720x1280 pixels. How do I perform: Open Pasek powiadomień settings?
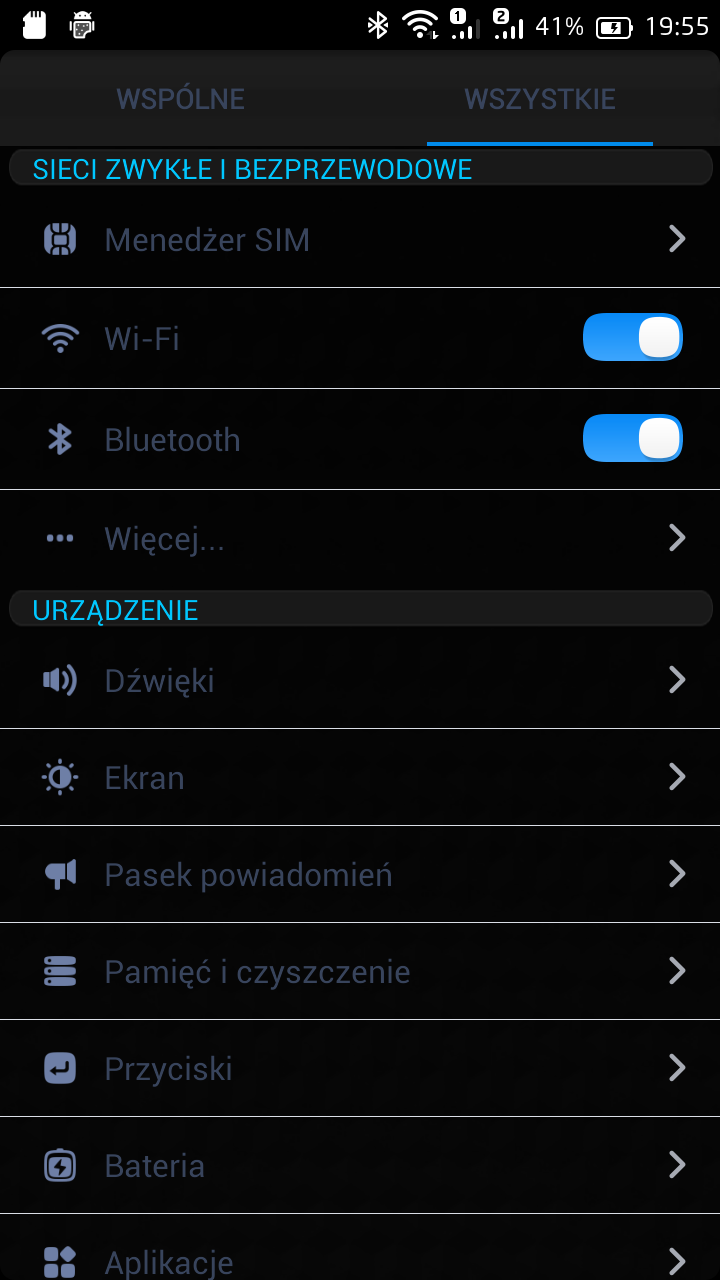click(360, 875)
